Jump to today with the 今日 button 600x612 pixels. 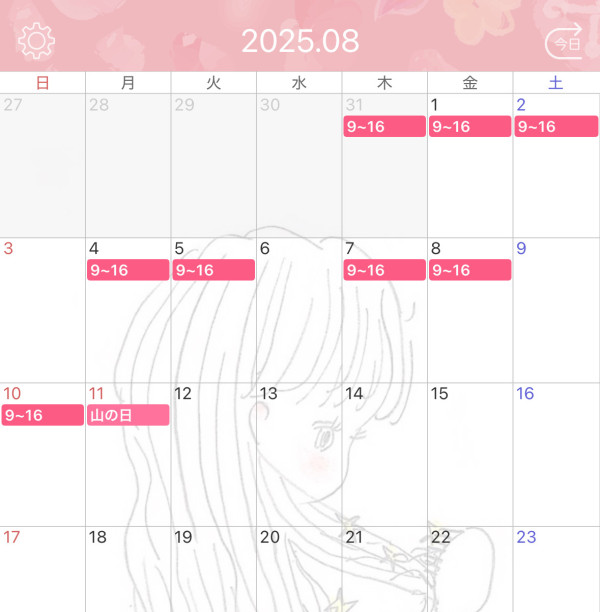[x=564, y=42]
